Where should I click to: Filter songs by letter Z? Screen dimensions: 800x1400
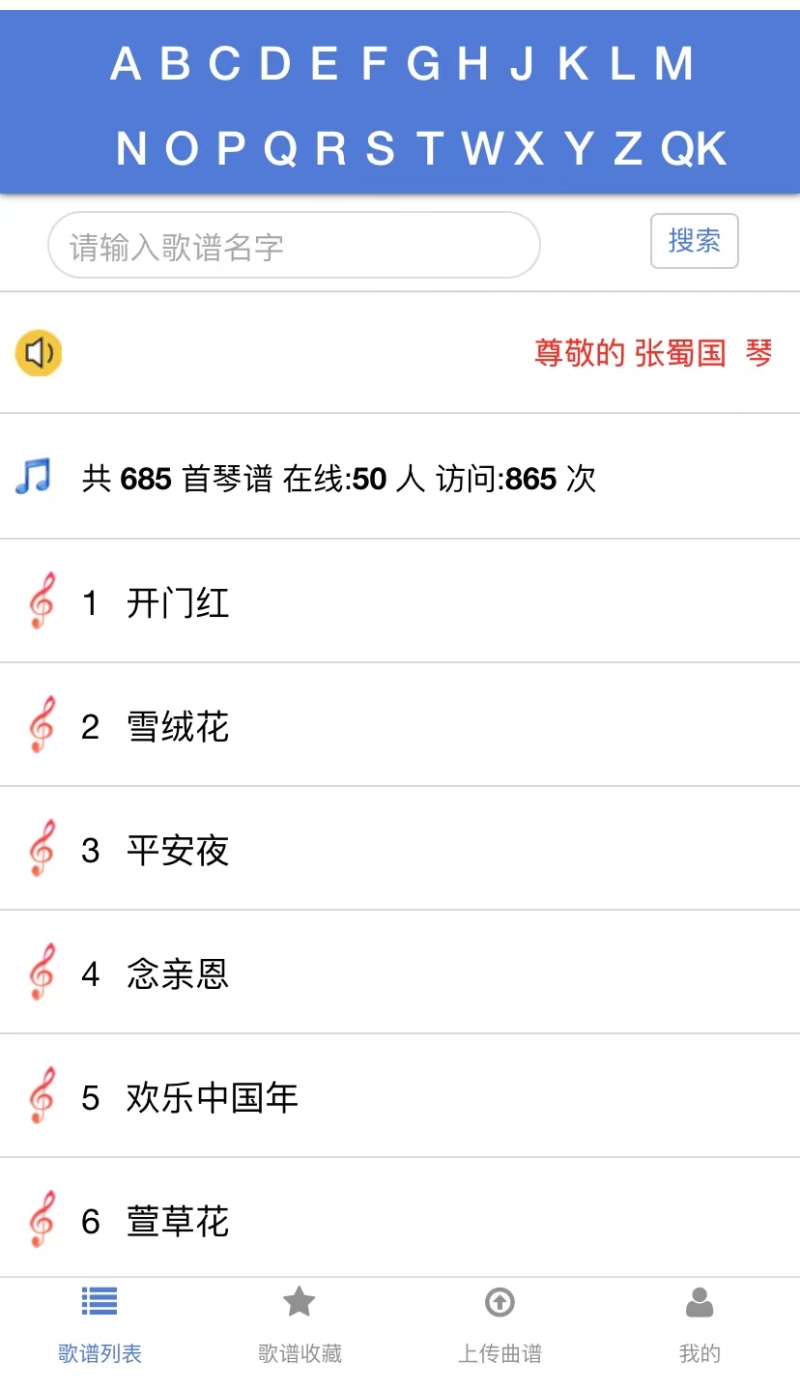pos(630,146)
